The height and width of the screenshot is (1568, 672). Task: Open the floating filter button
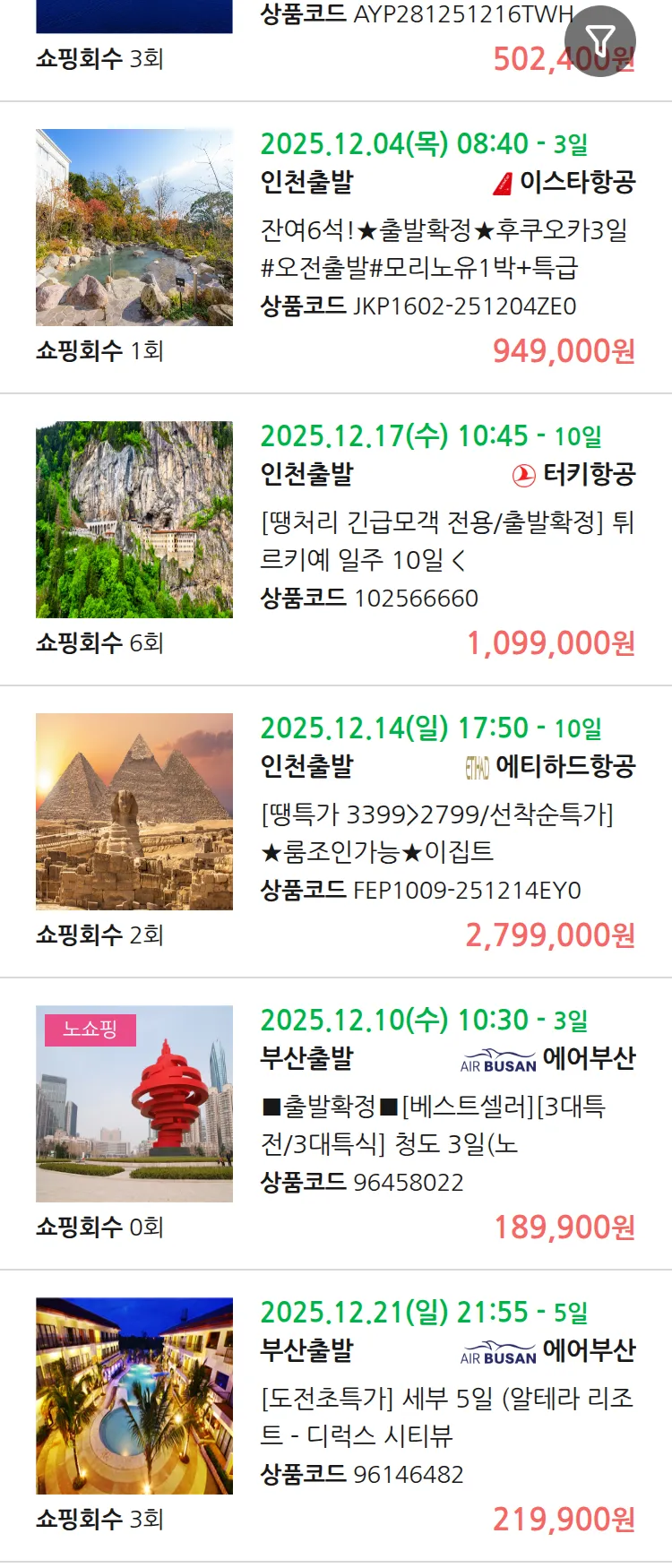[599, 40]
